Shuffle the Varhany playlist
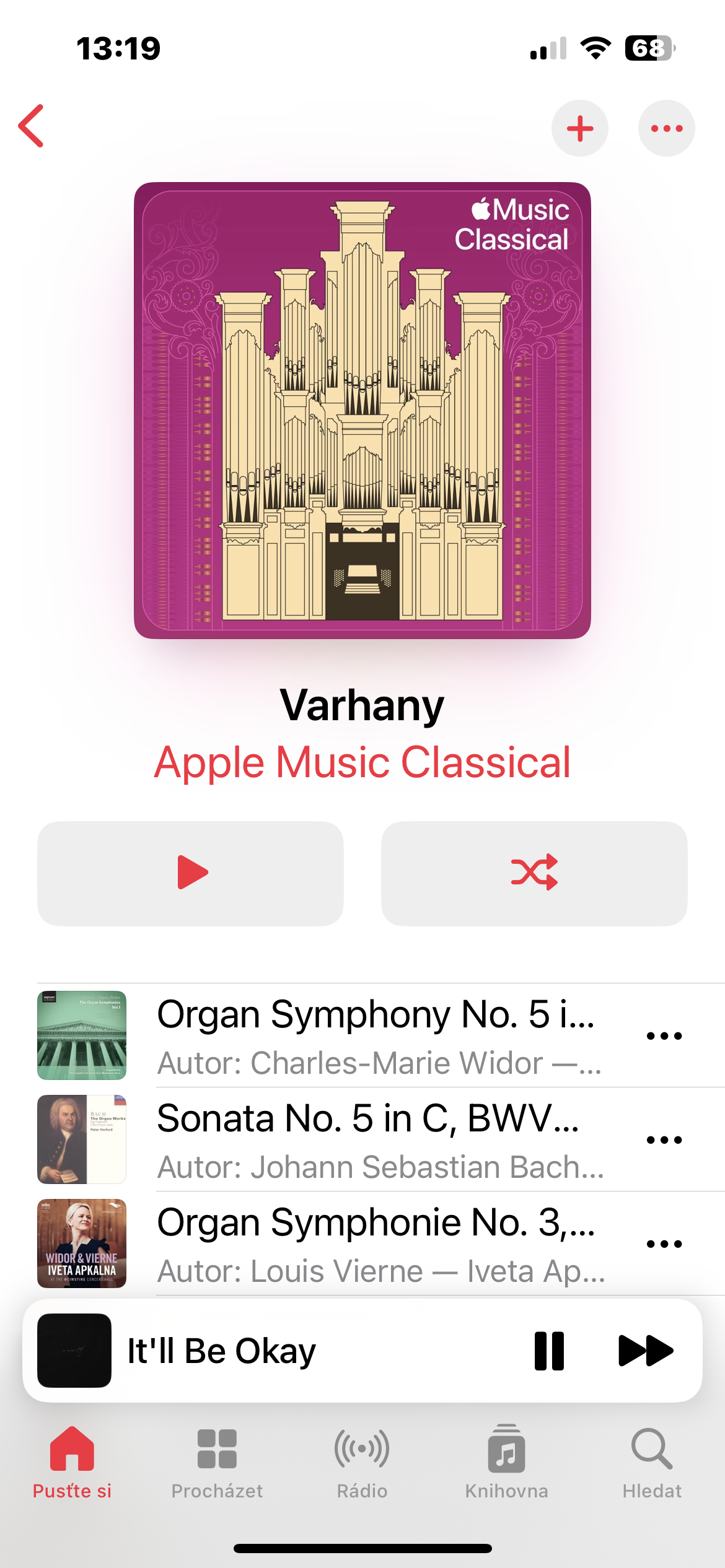The width and height of the screenshot is (725, 1568). pos(534,873)
